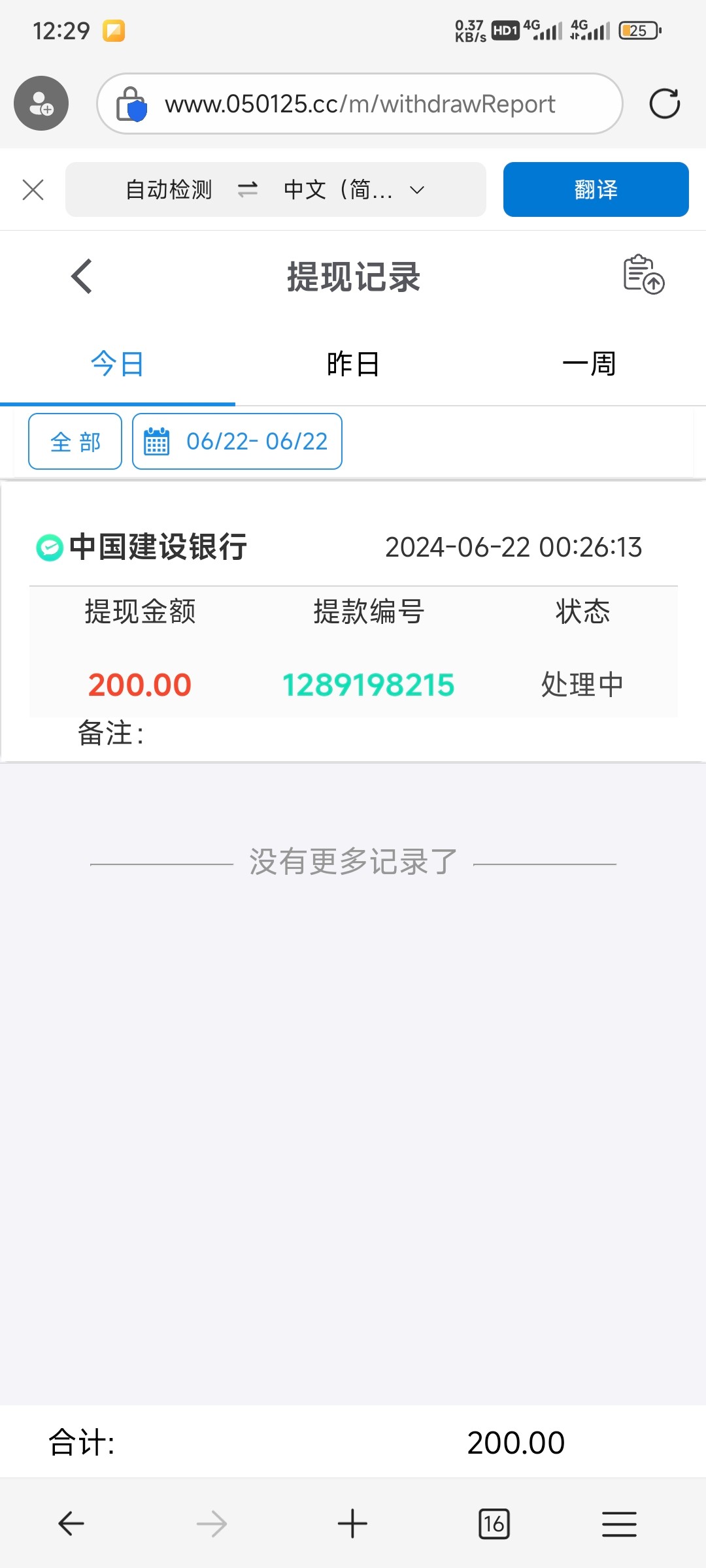Dismiss the translation bar
The height and width of the screenshot is (1568, 706).
[33, 190]
